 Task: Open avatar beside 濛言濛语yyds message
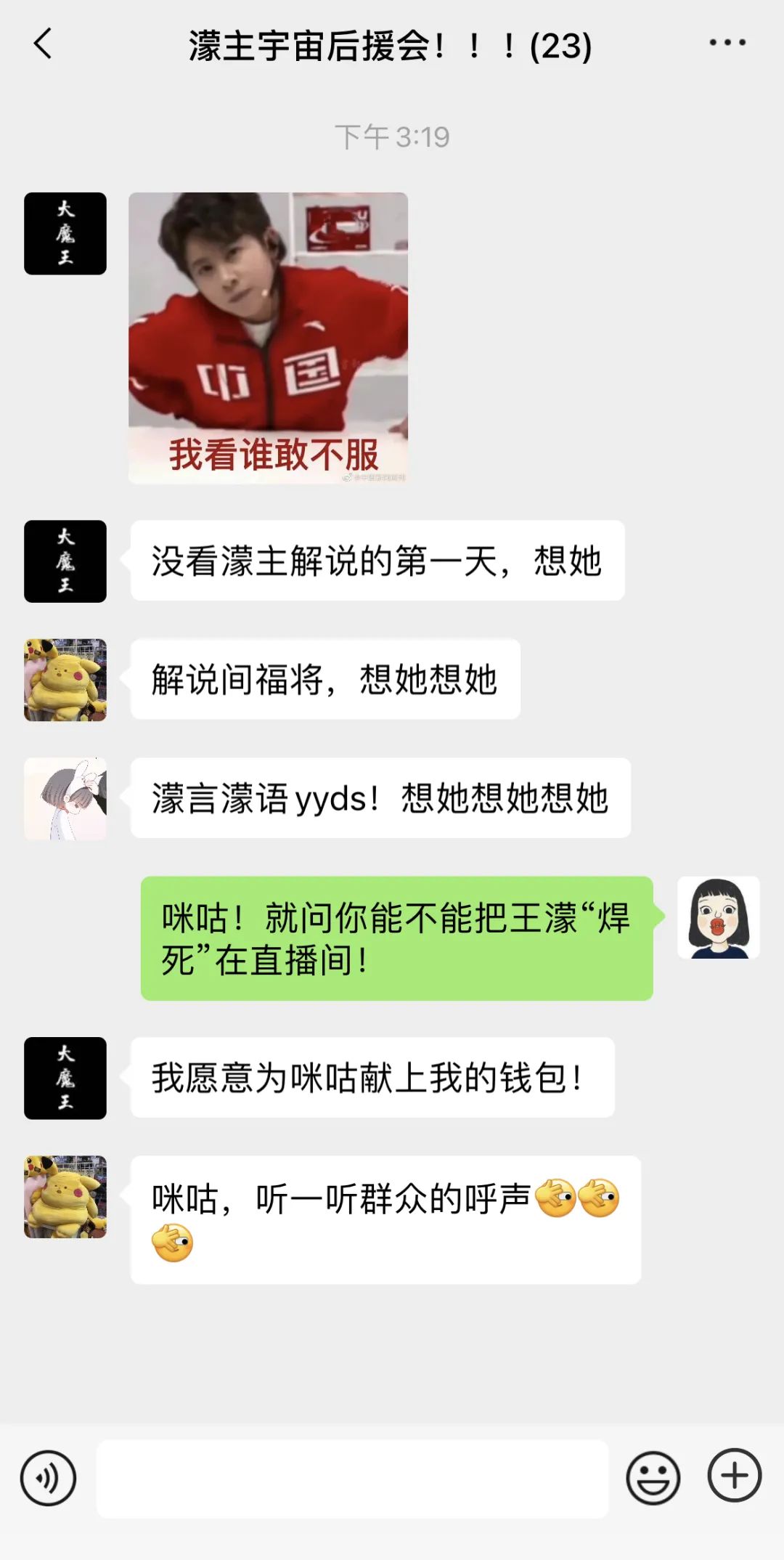[x=65, y=799]
